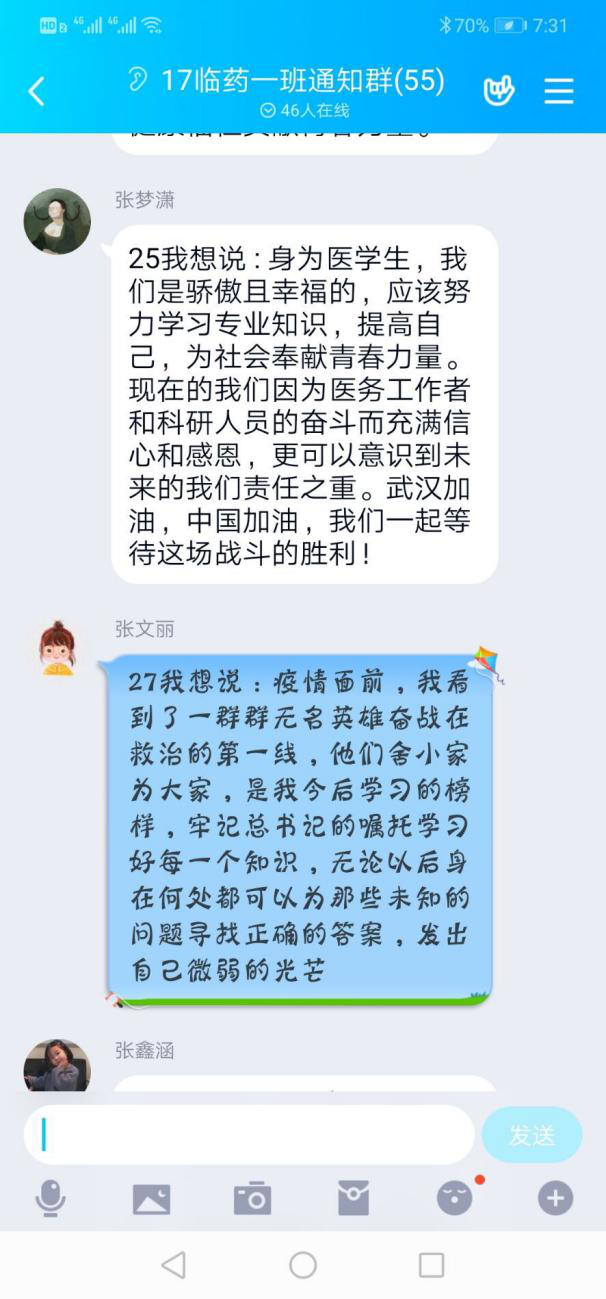
Task: Open the red packet icon
Action: [353, 1197]
